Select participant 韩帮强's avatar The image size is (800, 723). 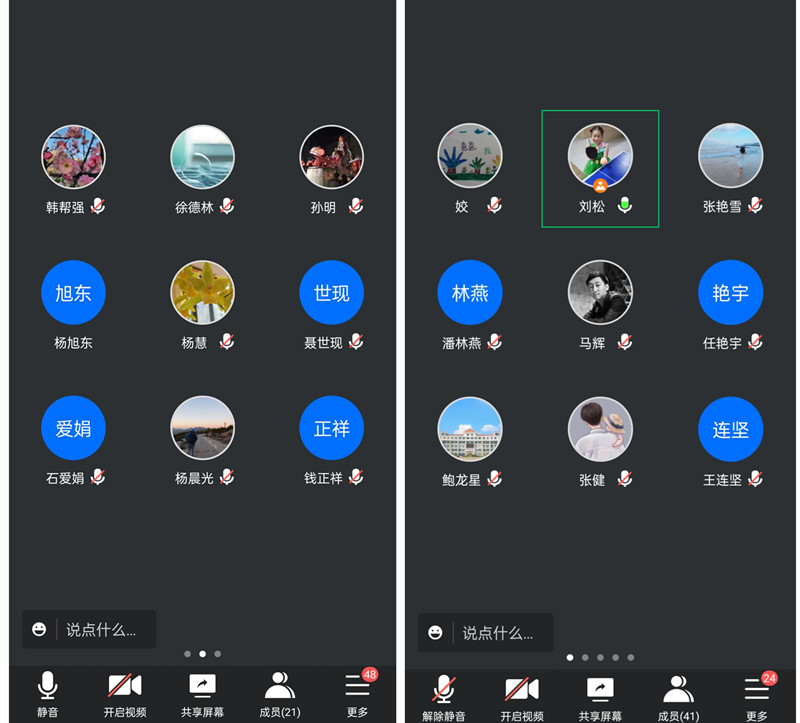[x=73, y=157]
